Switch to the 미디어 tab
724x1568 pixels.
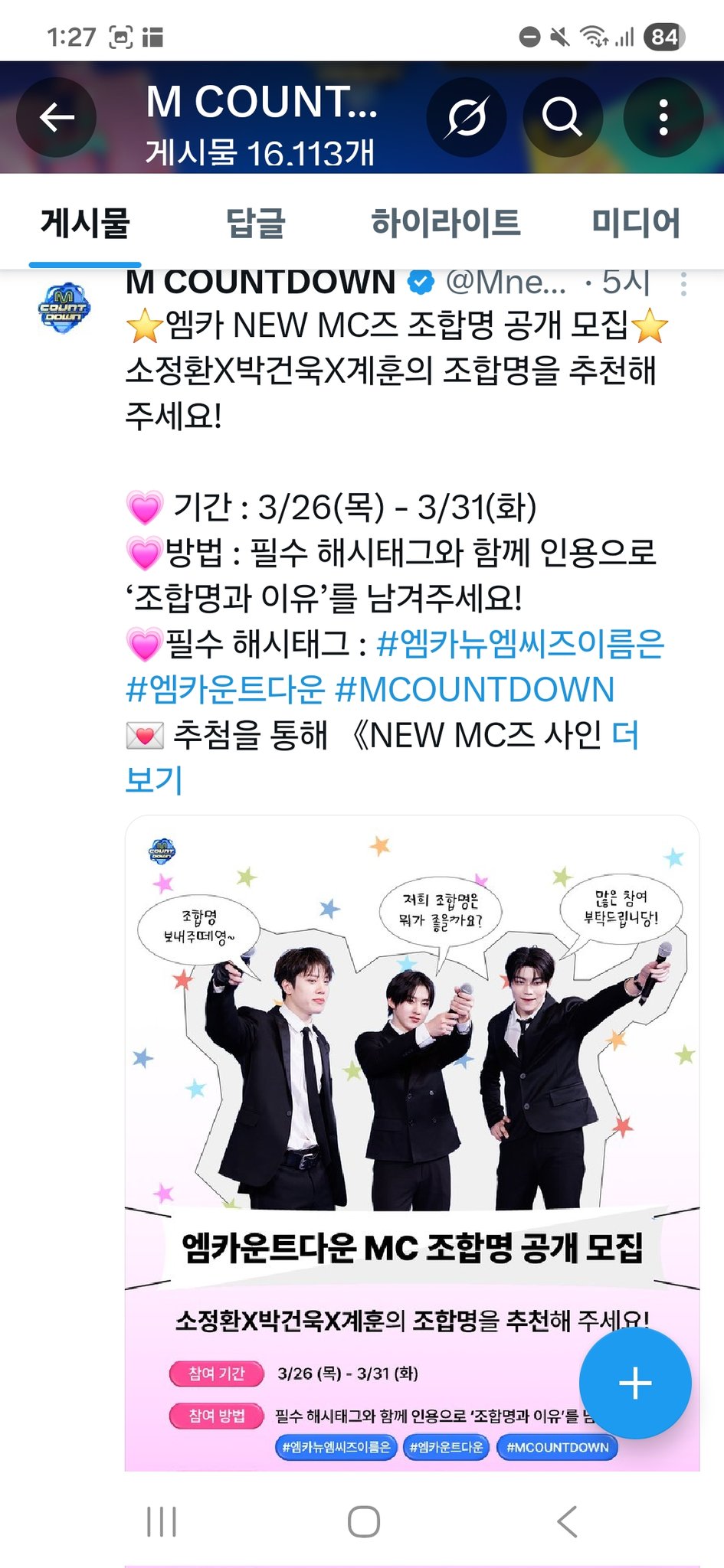click(x=635, y=224)
